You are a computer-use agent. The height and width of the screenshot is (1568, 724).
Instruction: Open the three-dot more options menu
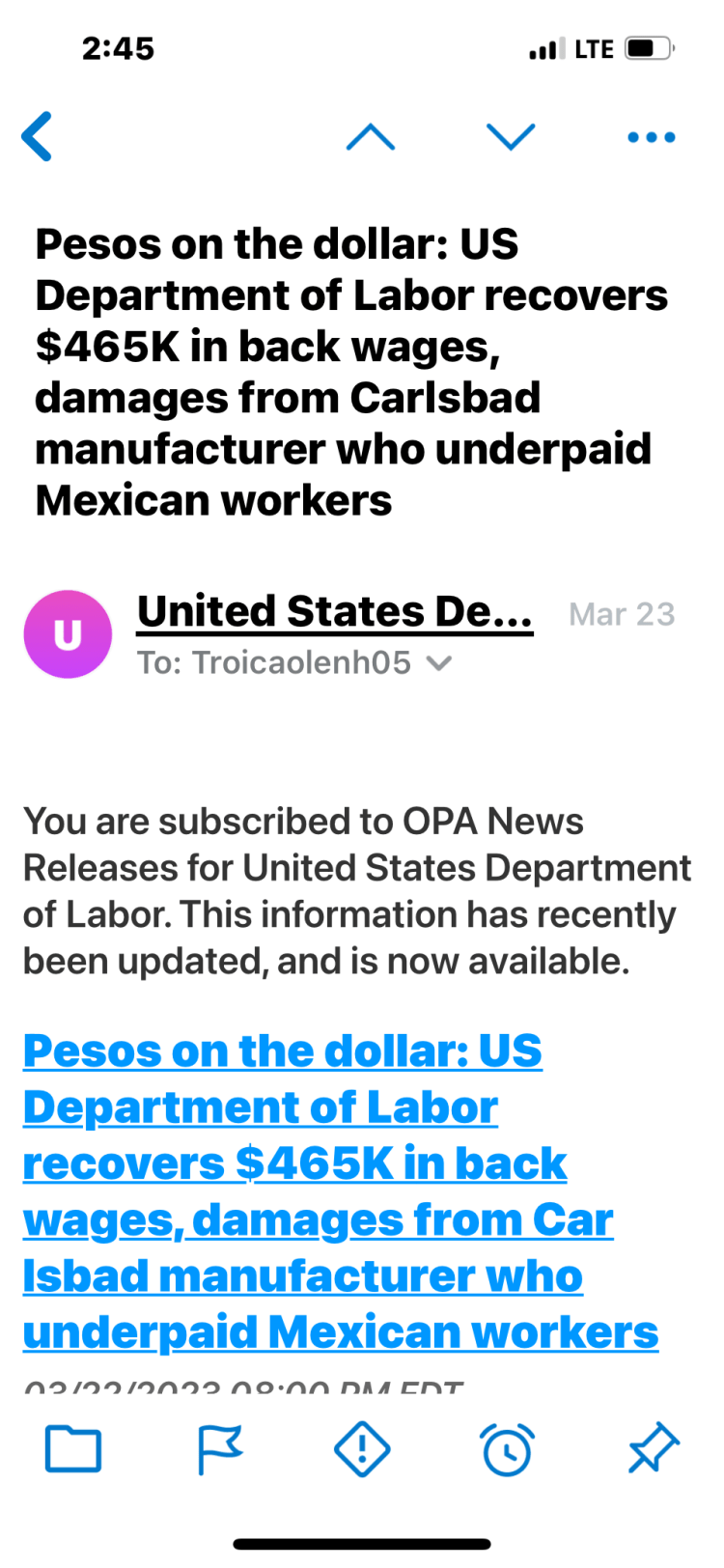point(651,137)
